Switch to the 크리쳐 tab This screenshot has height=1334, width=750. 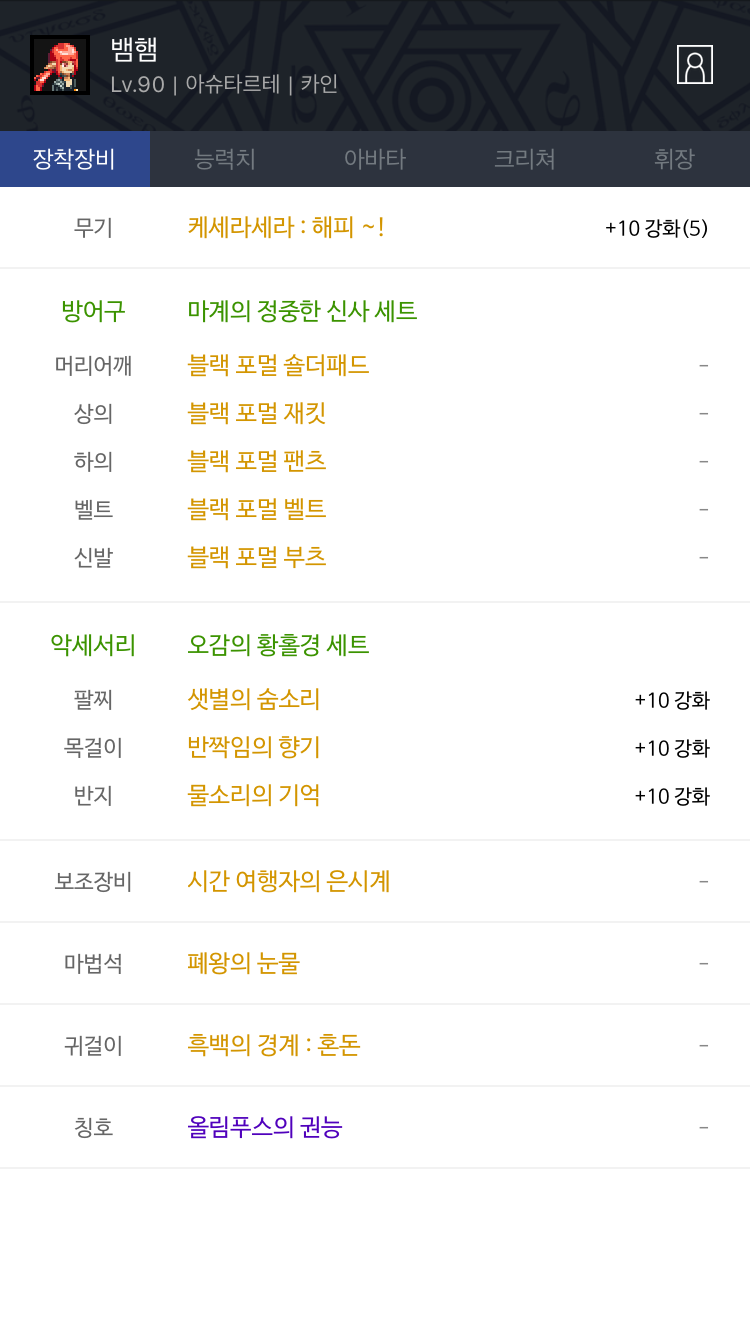(x=525, y=159)
